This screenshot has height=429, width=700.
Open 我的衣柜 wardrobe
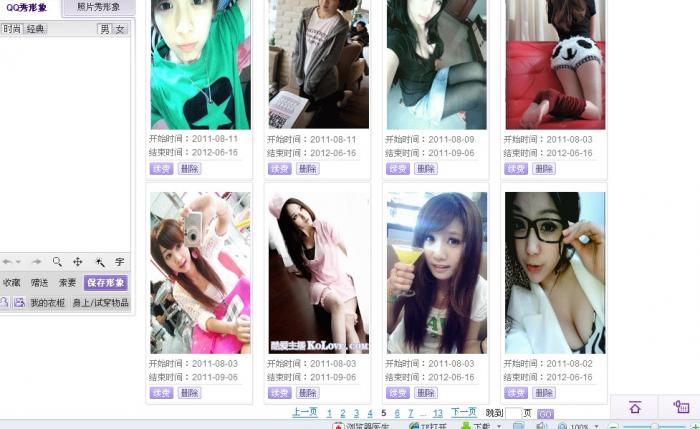(x=47, y=303)
